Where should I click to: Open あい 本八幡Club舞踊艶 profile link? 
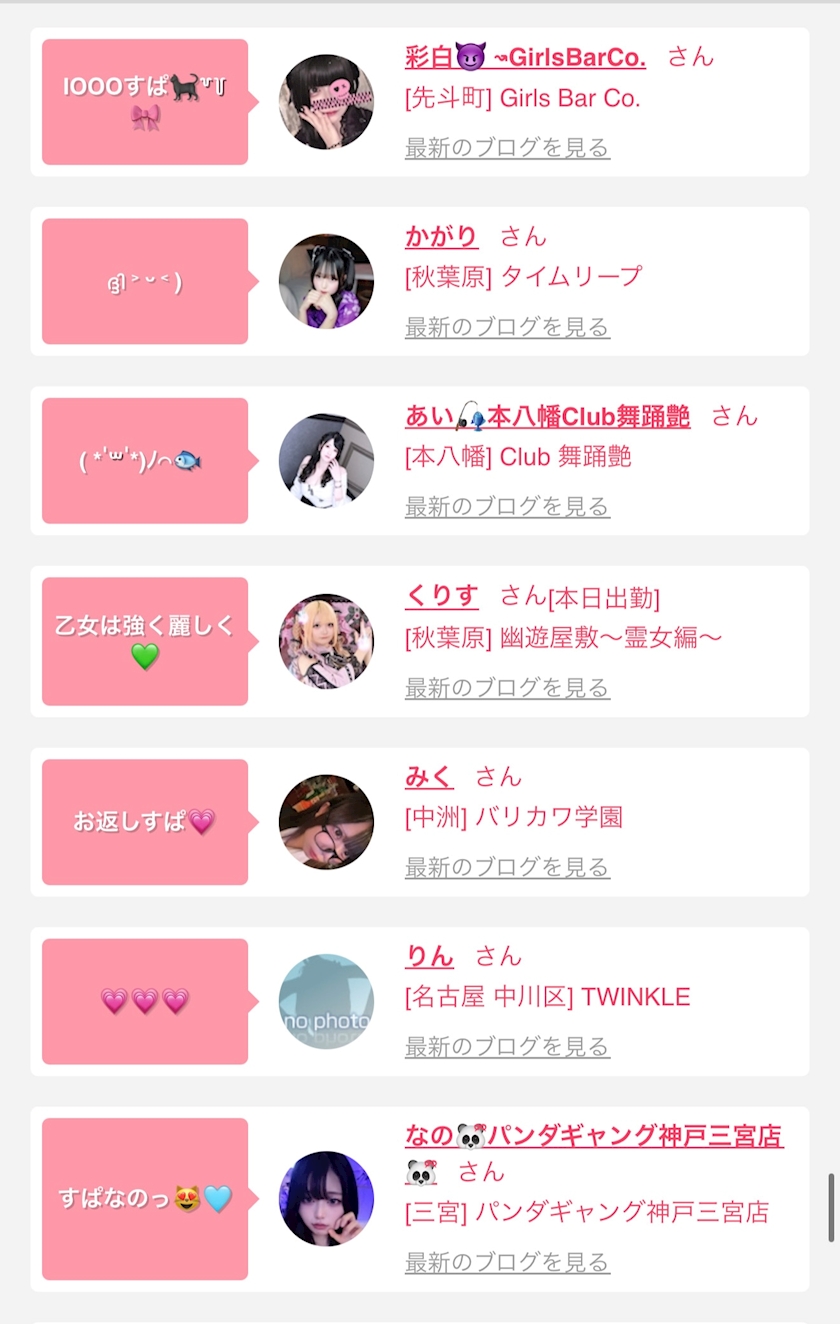tap(547, 417)
